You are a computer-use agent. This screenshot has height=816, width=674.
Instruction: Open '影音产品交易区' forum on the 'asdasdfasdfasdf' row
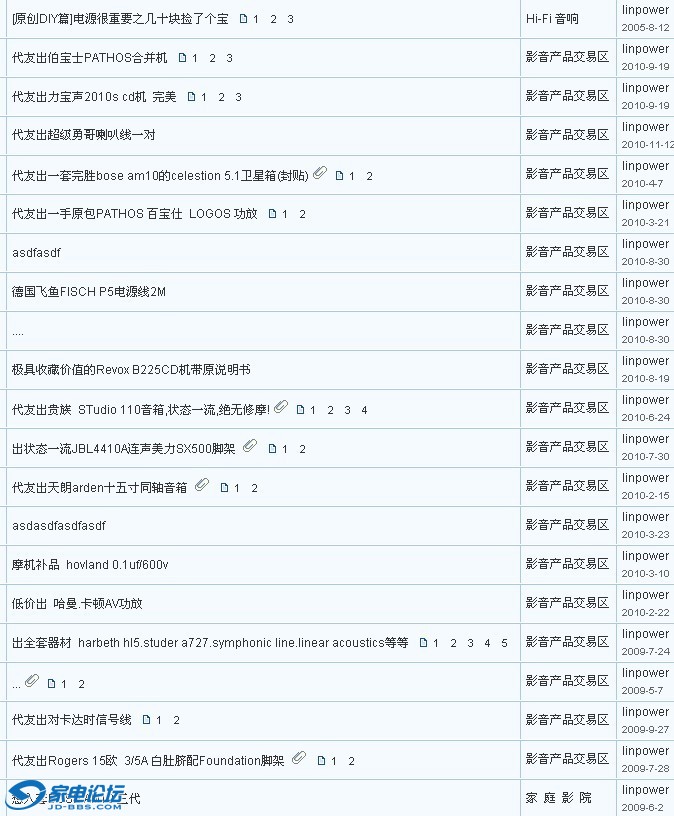(567, 526)
